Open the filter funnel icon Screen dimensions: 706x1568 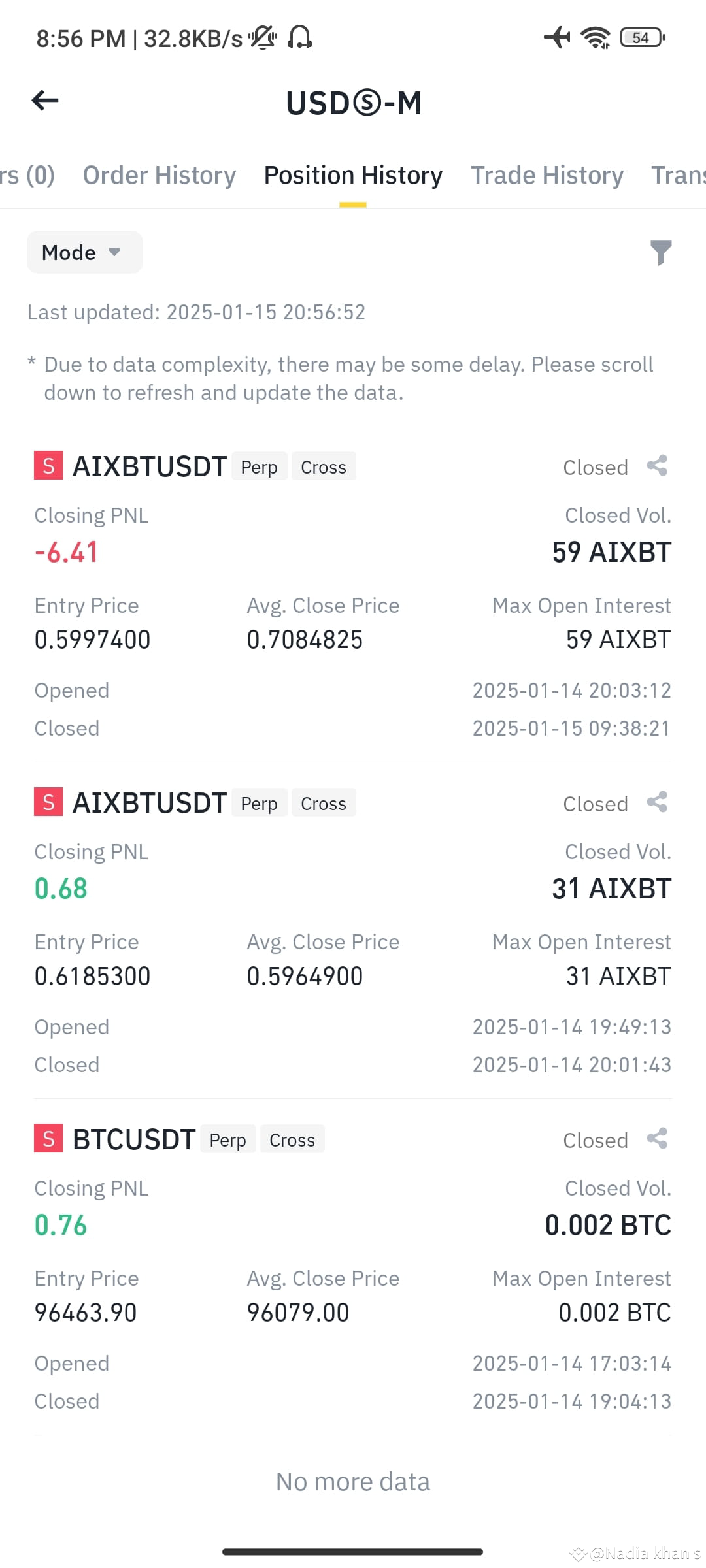pyautogui.click(x=661, y=253)
